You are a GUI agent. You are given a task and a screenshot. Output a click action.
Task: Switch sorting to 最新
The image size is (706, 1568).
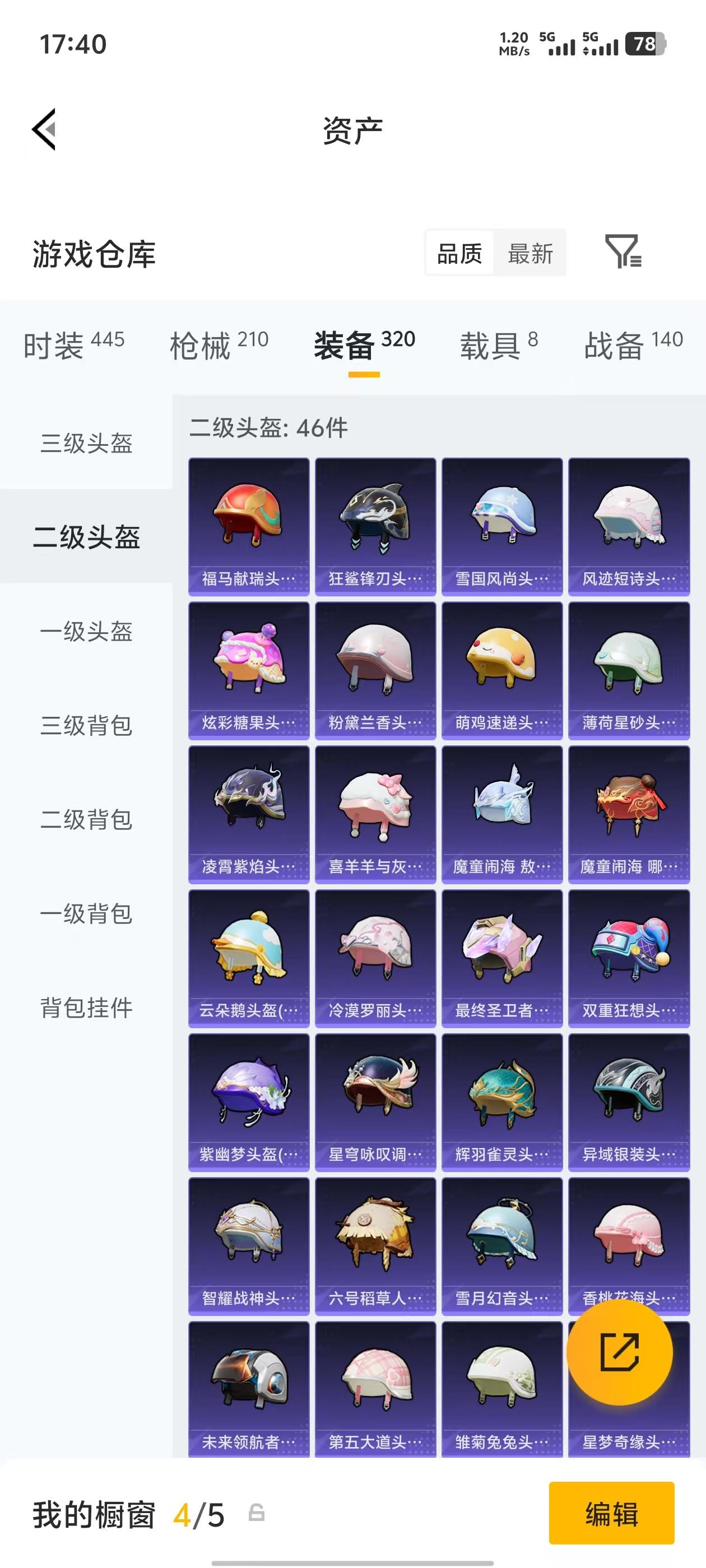click(x=529, y=254)
